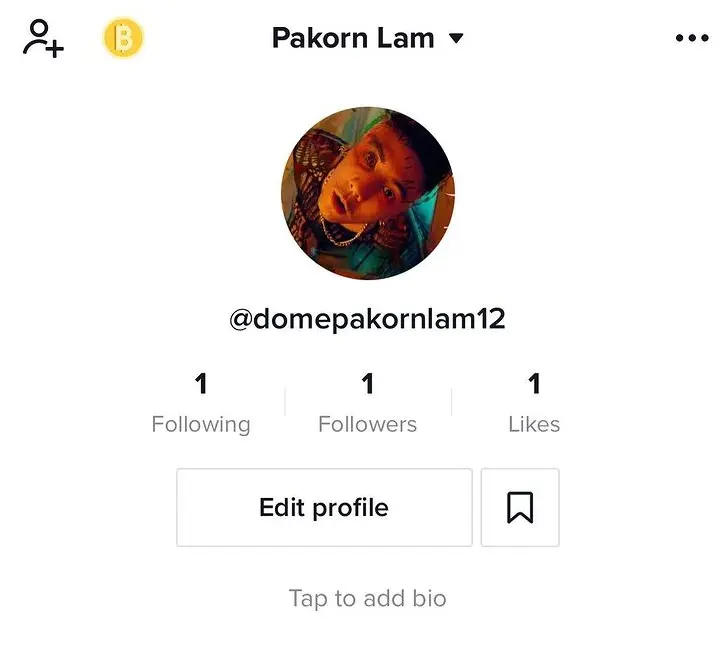The height and width of the screenshot is (655, 726).
Task: Tap the profile picture
Action: 367,193
